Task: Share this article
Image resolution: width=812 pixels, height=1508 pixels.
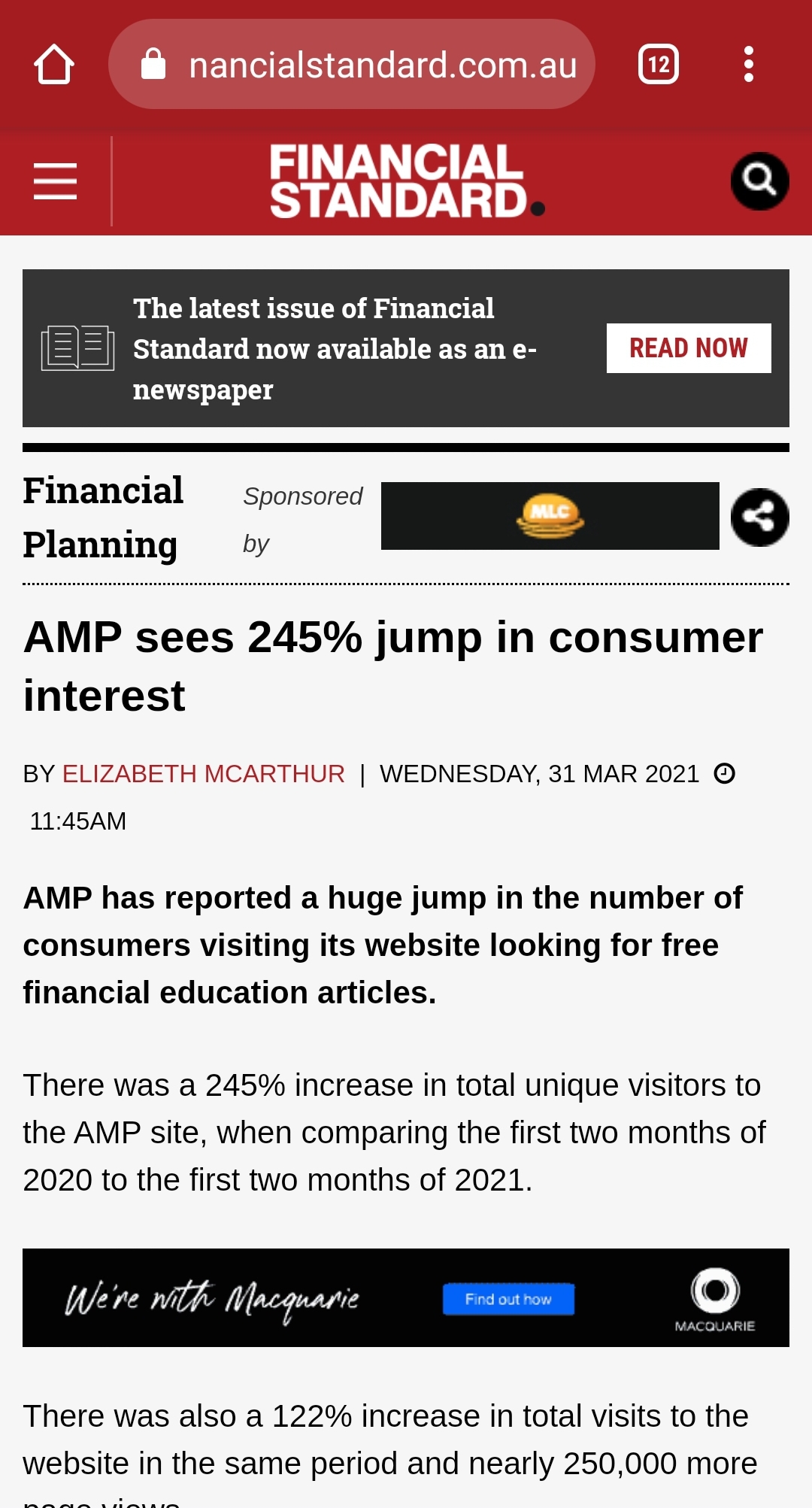Action: point(760,517)
